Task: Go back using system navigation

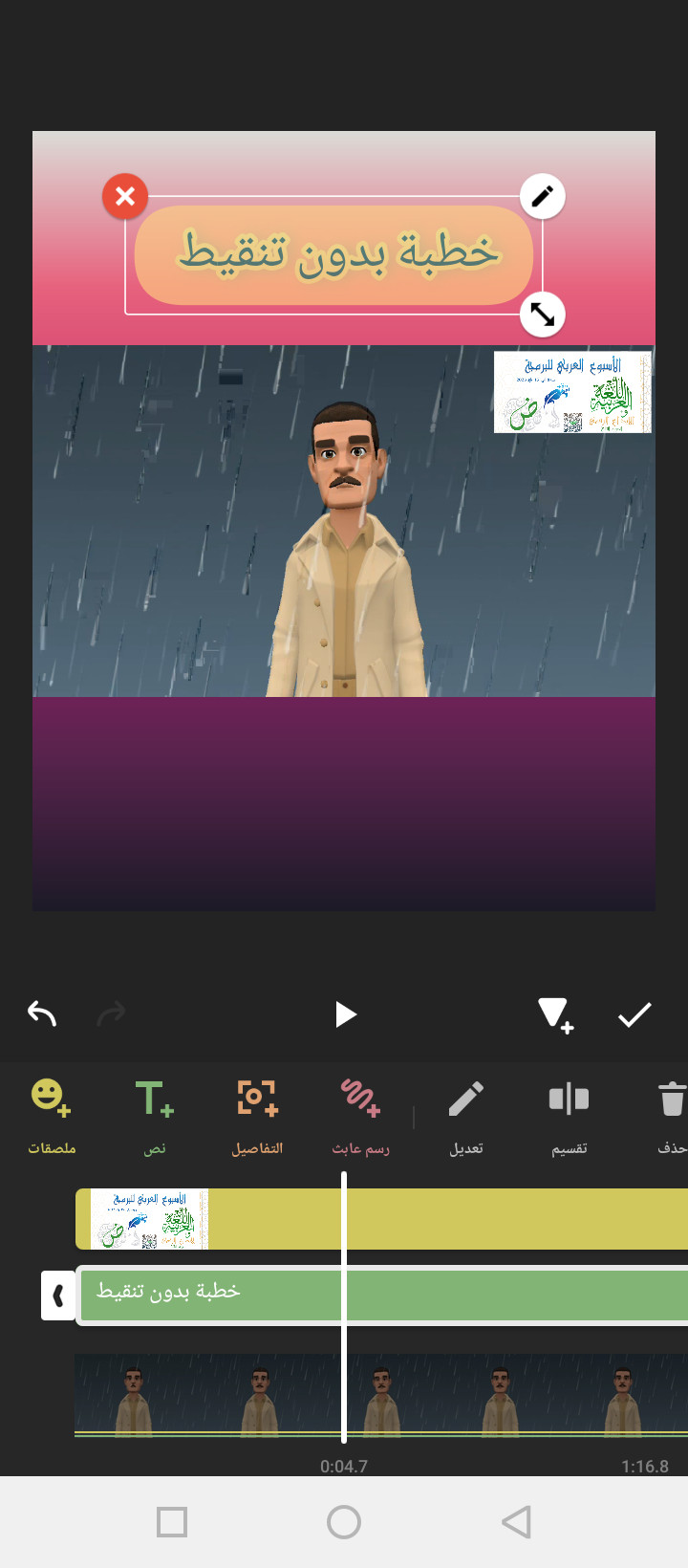Action: [x=516, y=1521]
